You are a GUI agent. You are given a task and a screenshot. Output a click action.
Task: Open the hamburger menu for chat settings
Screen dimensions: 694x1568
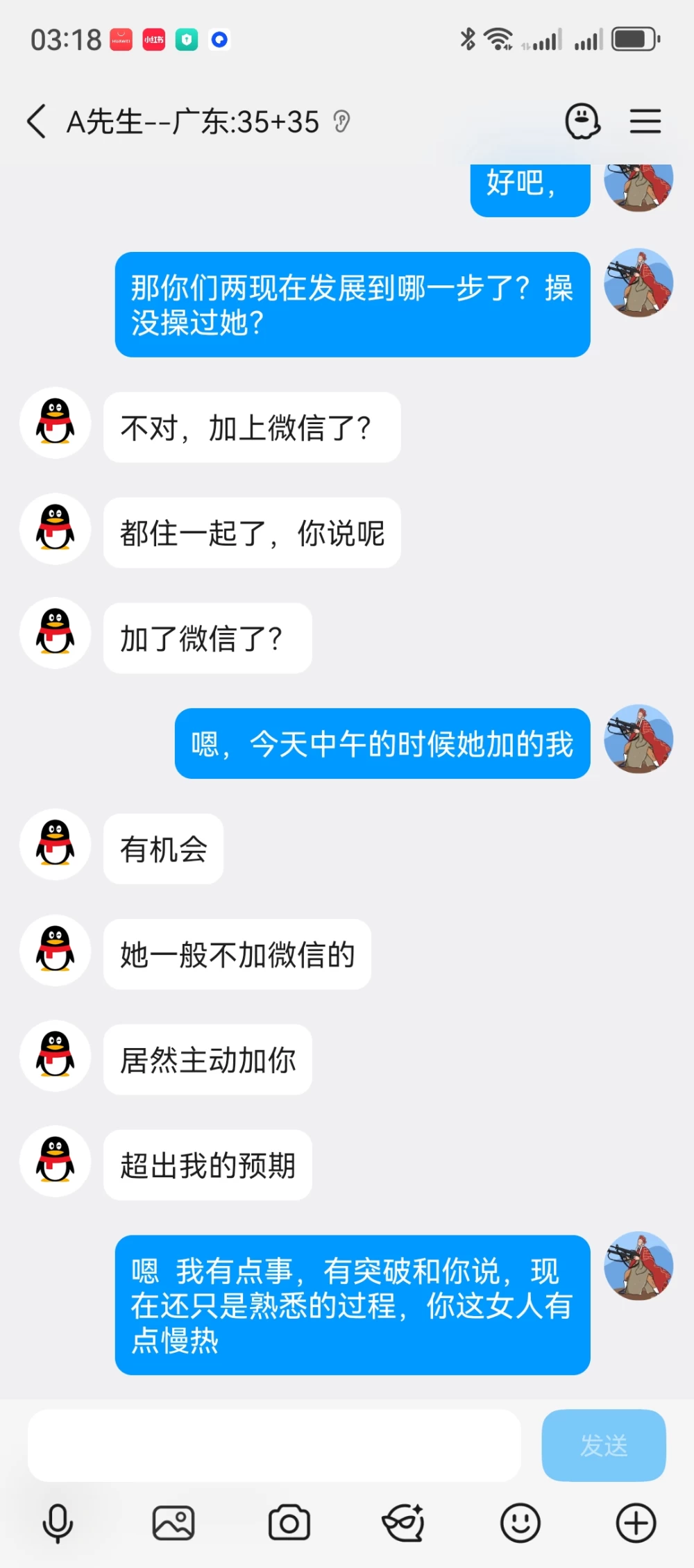click(645, 121)
